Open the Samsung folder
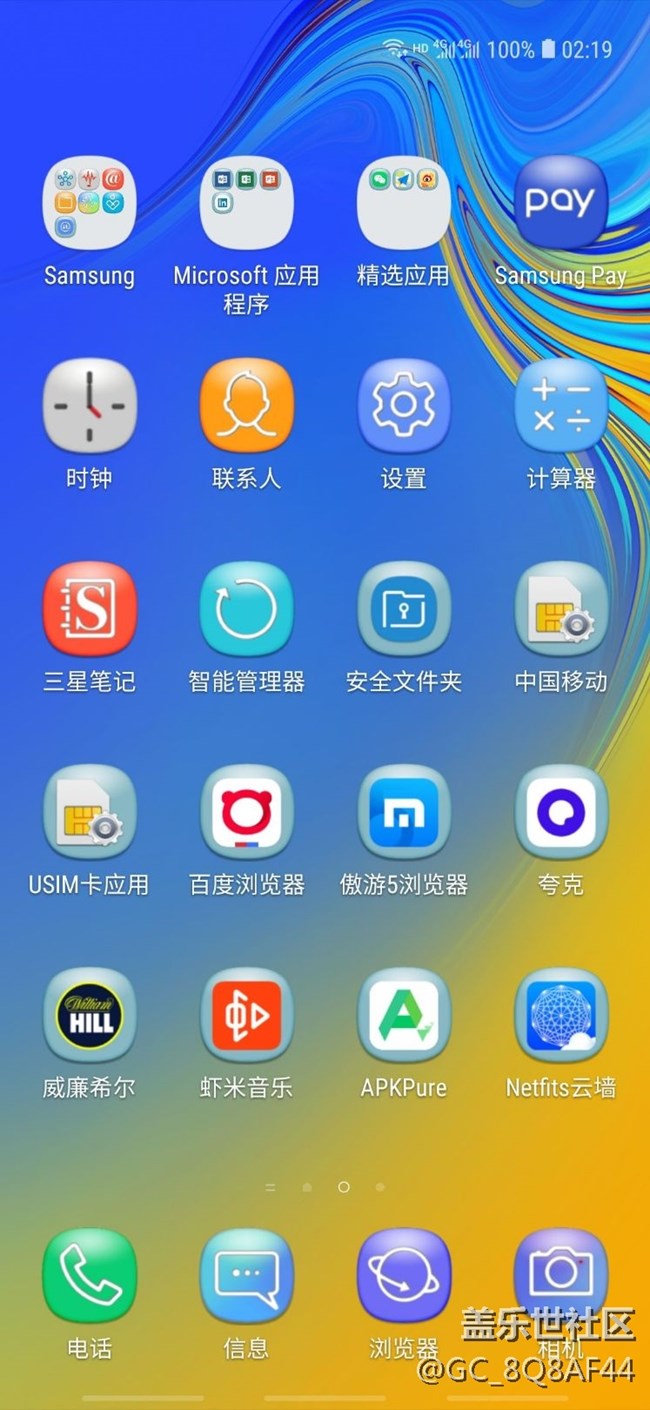The height and width of the screenshot is (1410, 650). [89, 204]
